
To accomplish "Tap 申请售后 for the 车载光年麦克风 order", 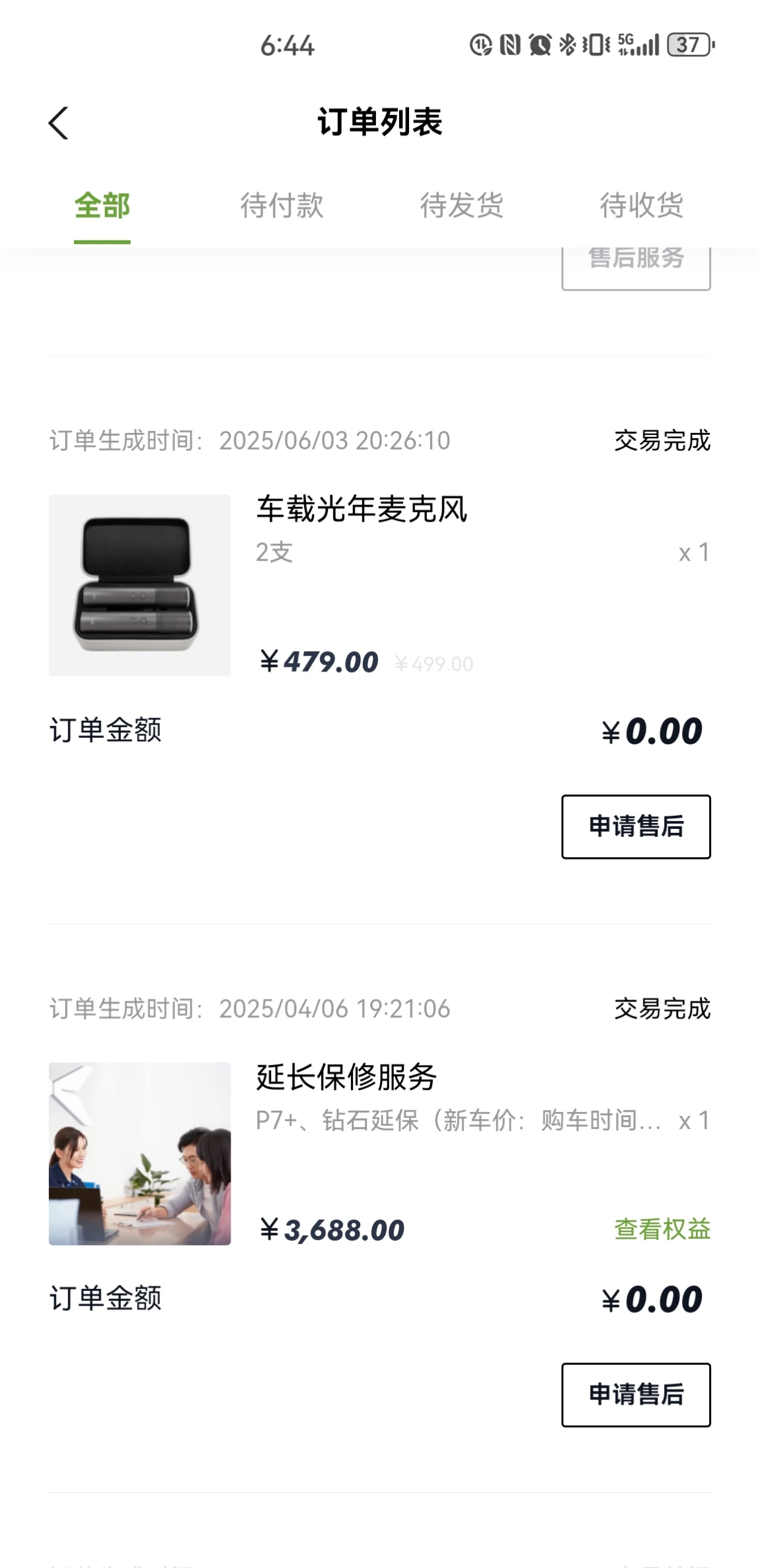I will [x=636, y=827].
